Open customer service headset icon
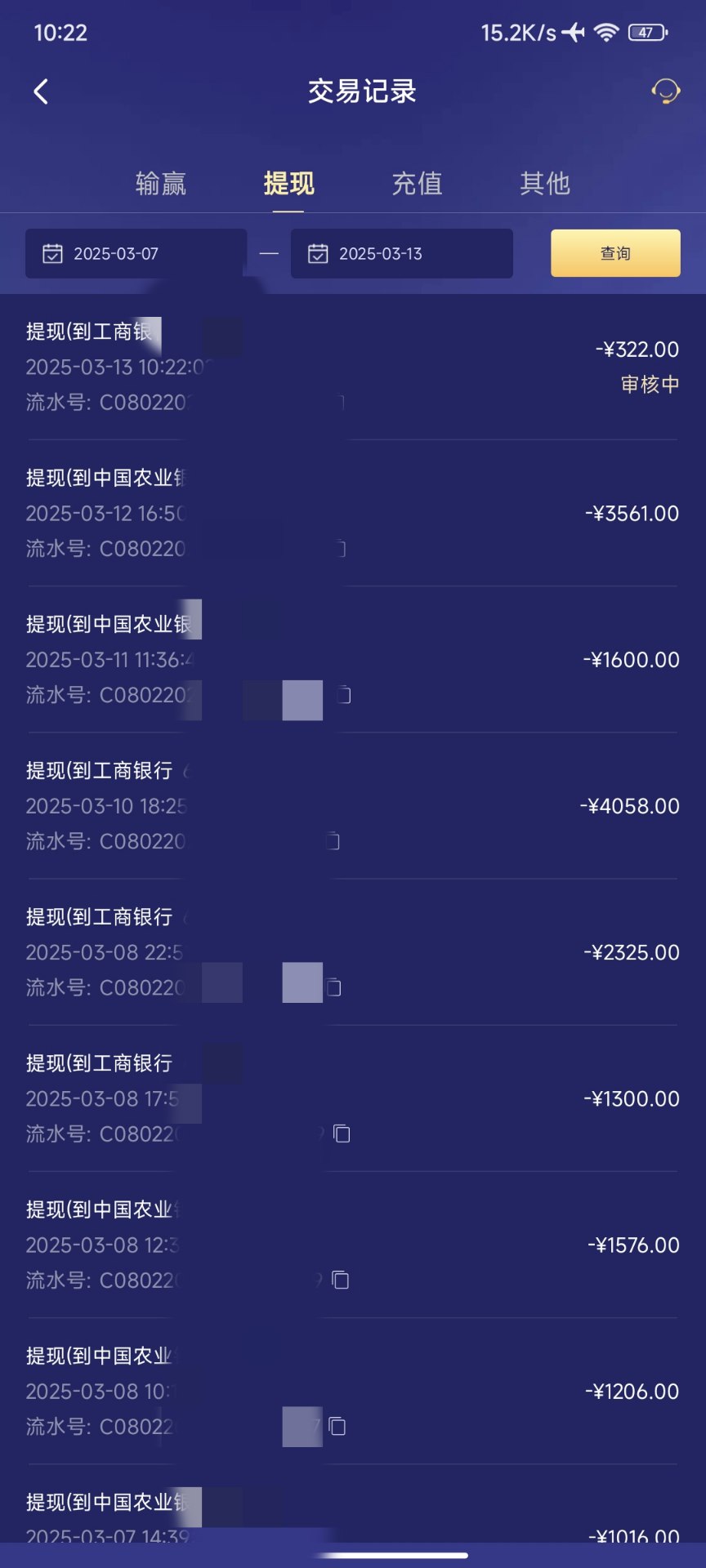This screenshot has height=1568, width=706. (x=665, y=91)
